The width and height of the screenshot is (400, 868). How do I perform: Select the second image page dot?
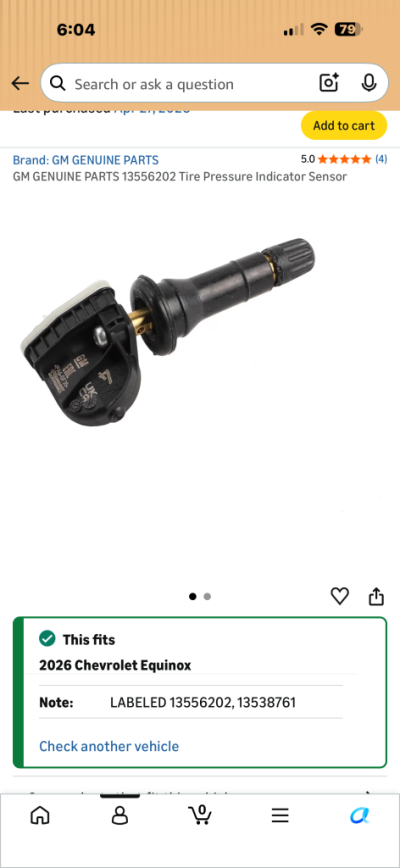point(207,596)
